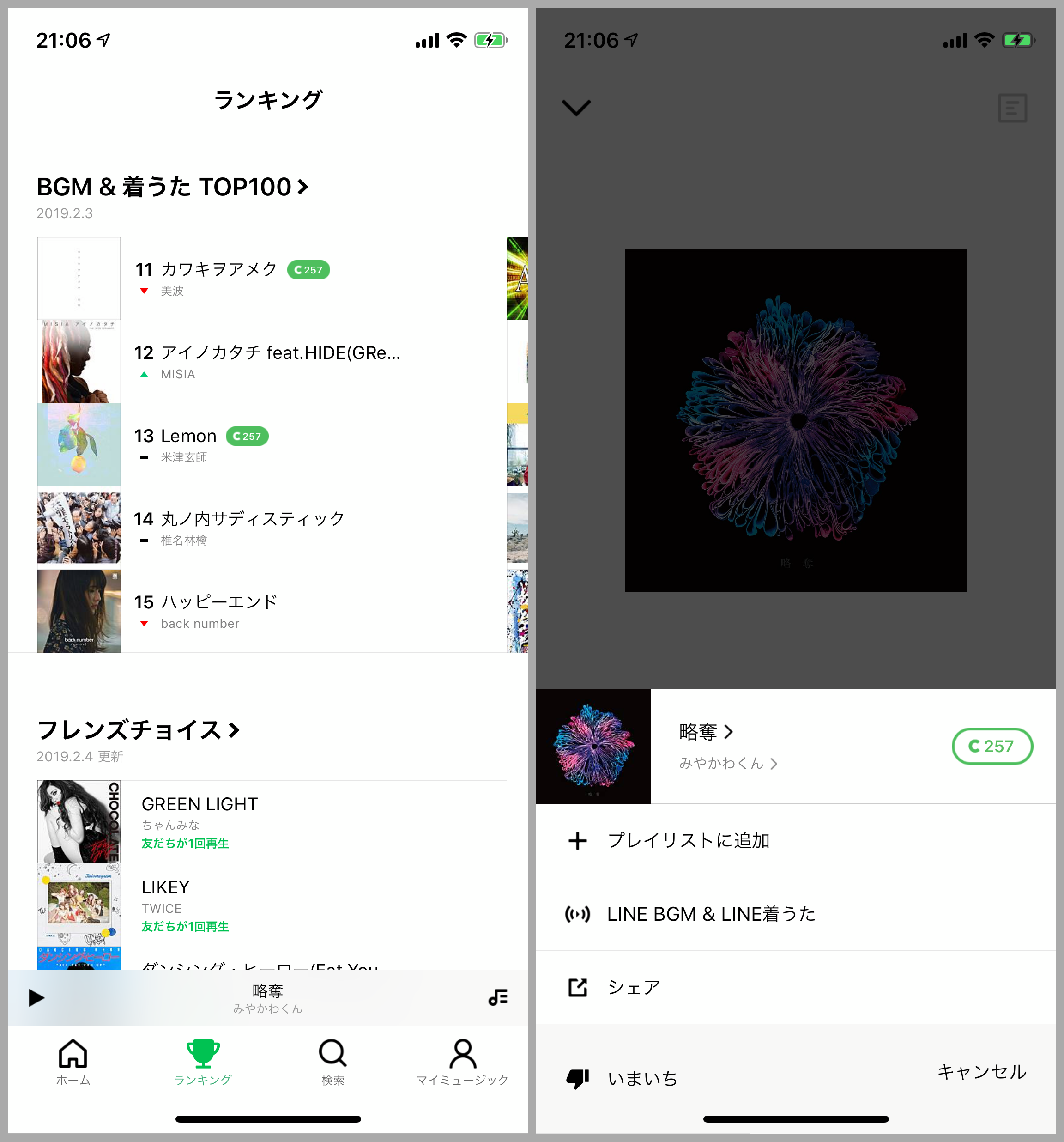Select LINE BGM & LINE着うた option
The width and height of the screenshot is (1064, 1142).
point(711,914)
